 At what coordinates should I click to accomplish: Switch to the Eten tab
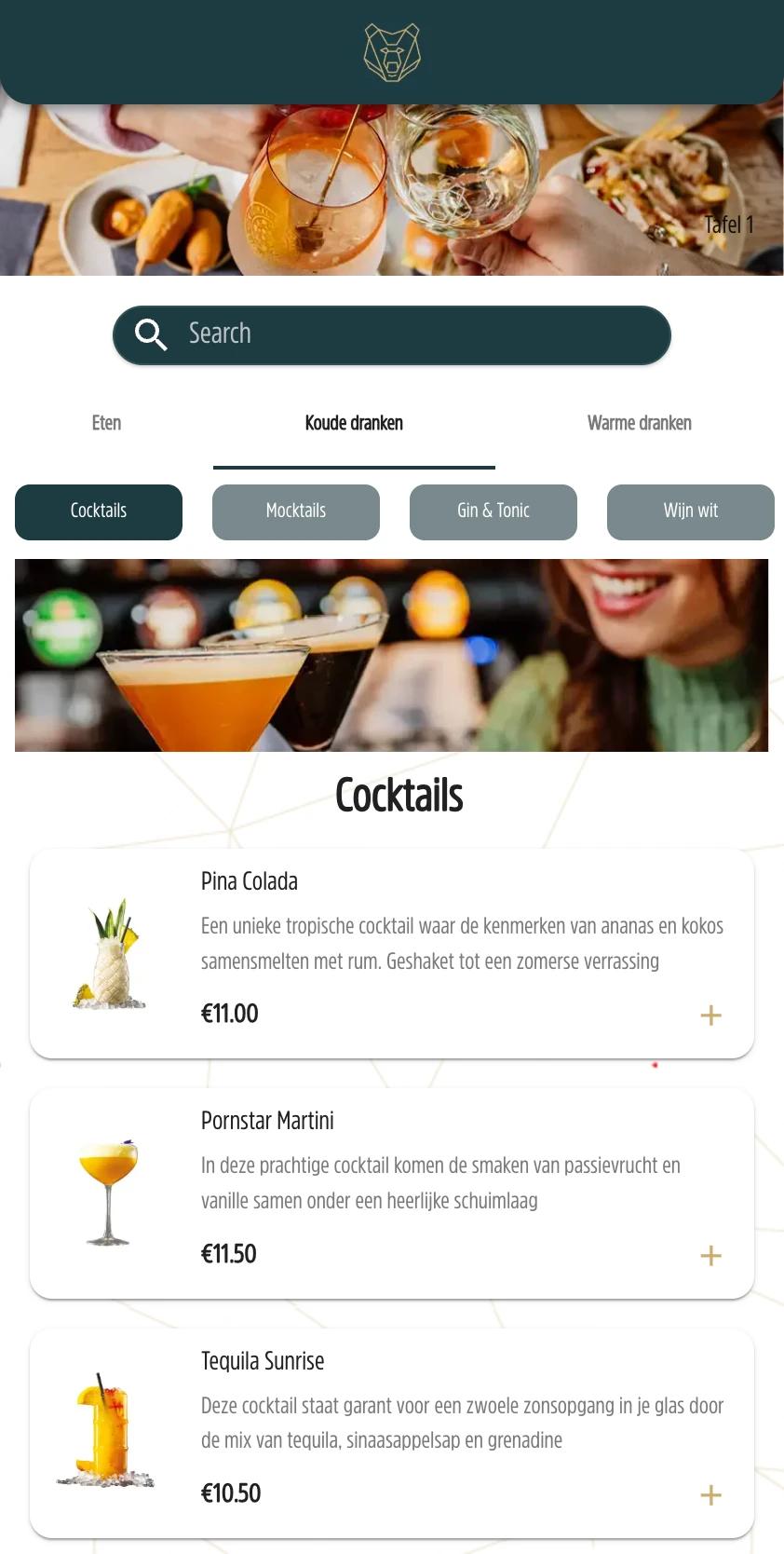pyautogui.click(x=105, y=423)
